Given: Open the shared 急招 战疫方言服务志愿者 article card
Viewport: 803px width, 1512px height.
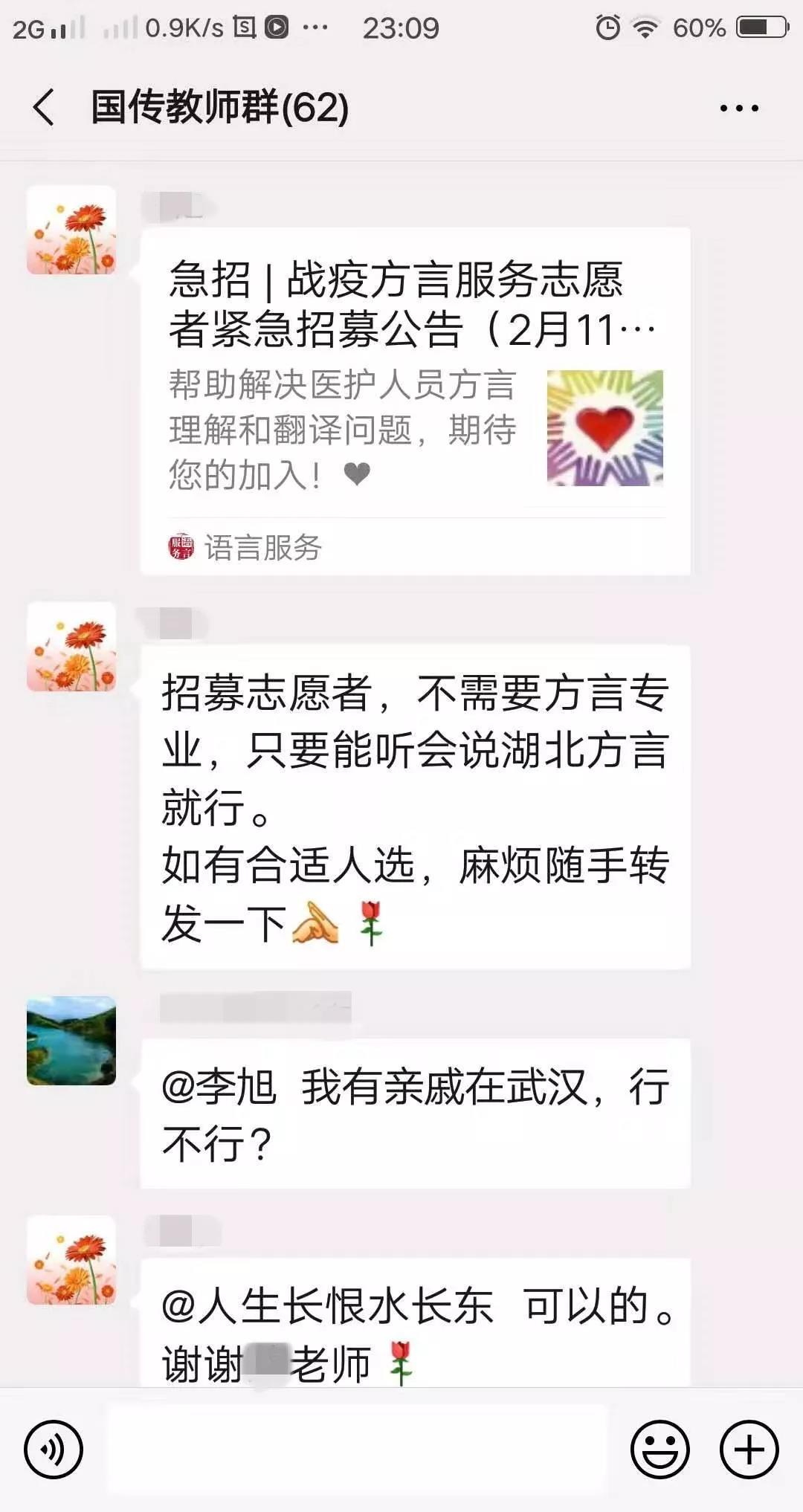Looking at the screenshot, I should [x=416, y=401].
